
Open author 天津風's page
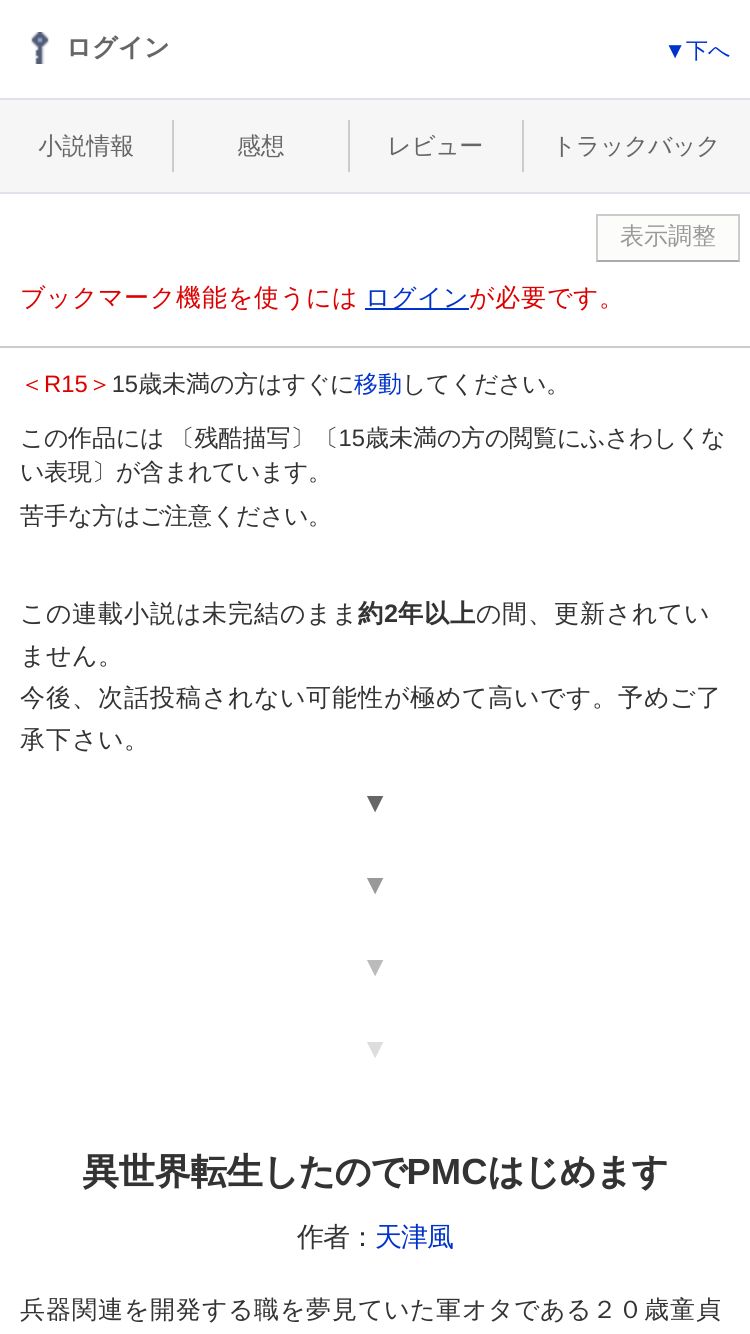click(414, 1237)
